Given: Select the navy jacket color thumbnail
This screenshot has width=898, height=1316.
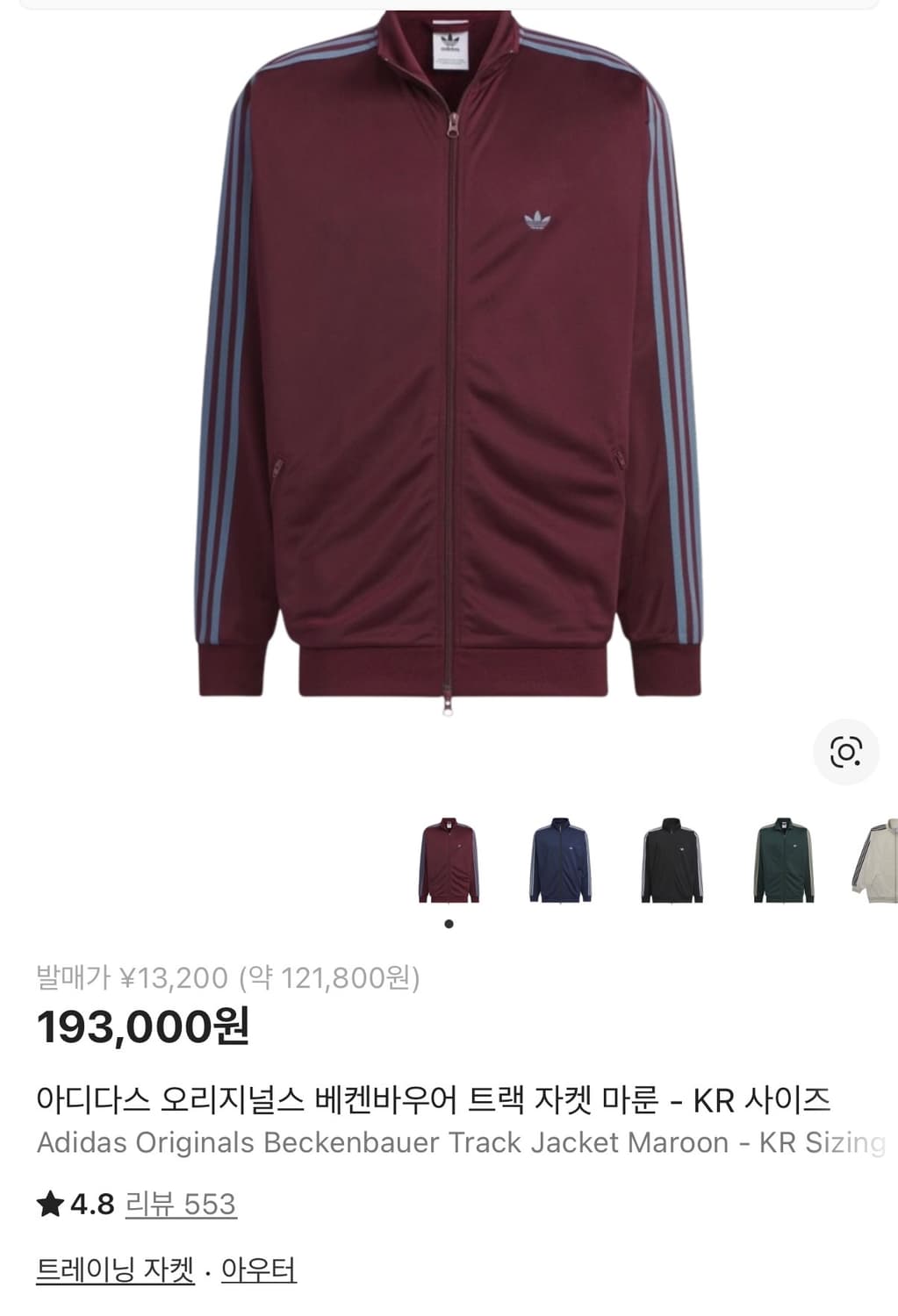Looking at the screenshot, I should click(x=561, y=860).
